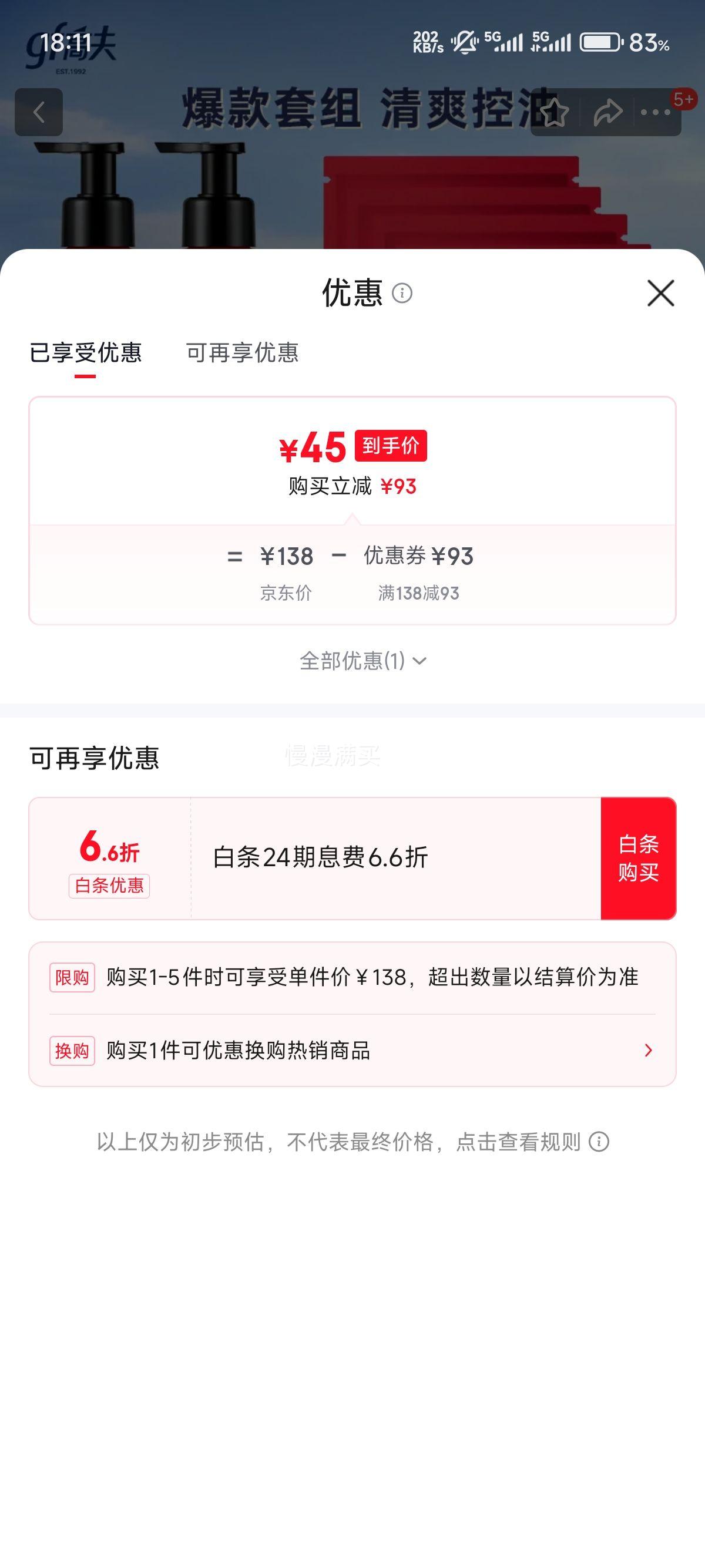Tap the 6.6折 白条优惠 badge
This screenshot has height=1568, width=705.
110,866
